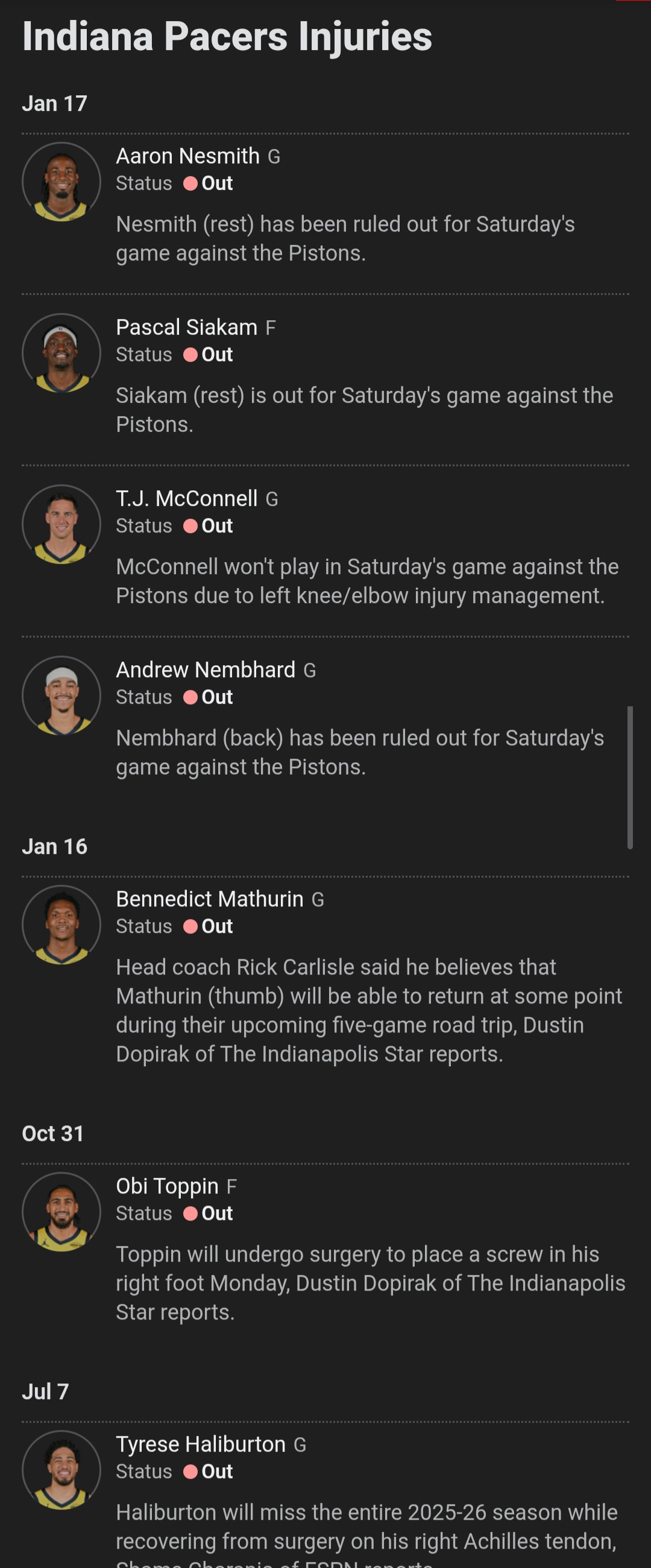The image size is (651, 1568).
Task: Tap Tyrese Haliburton's headshot photo
Action: [61, 1469]
